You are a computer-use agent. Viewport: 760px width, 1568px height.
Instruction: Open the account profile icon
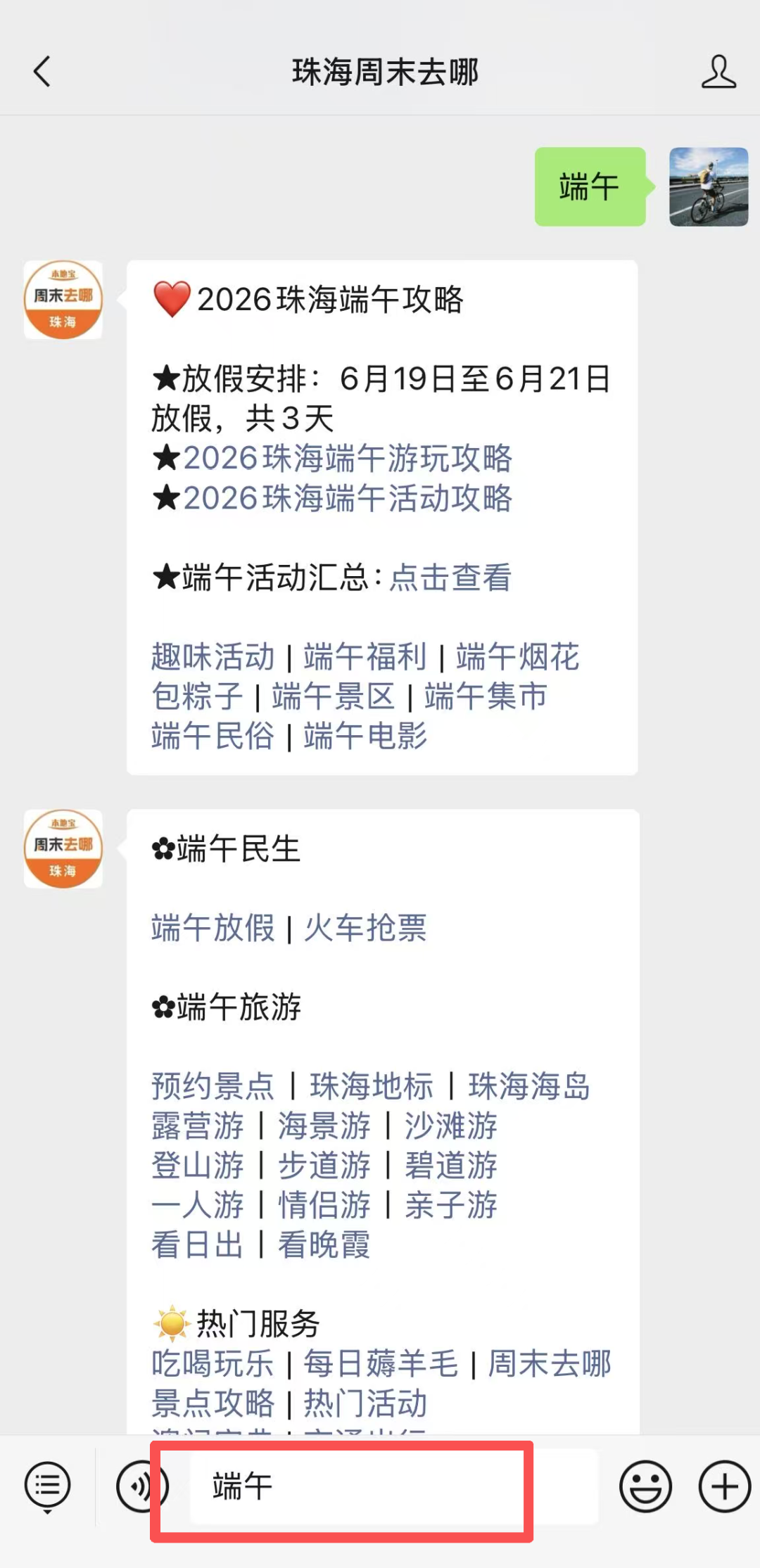click(x=718, y=72)
